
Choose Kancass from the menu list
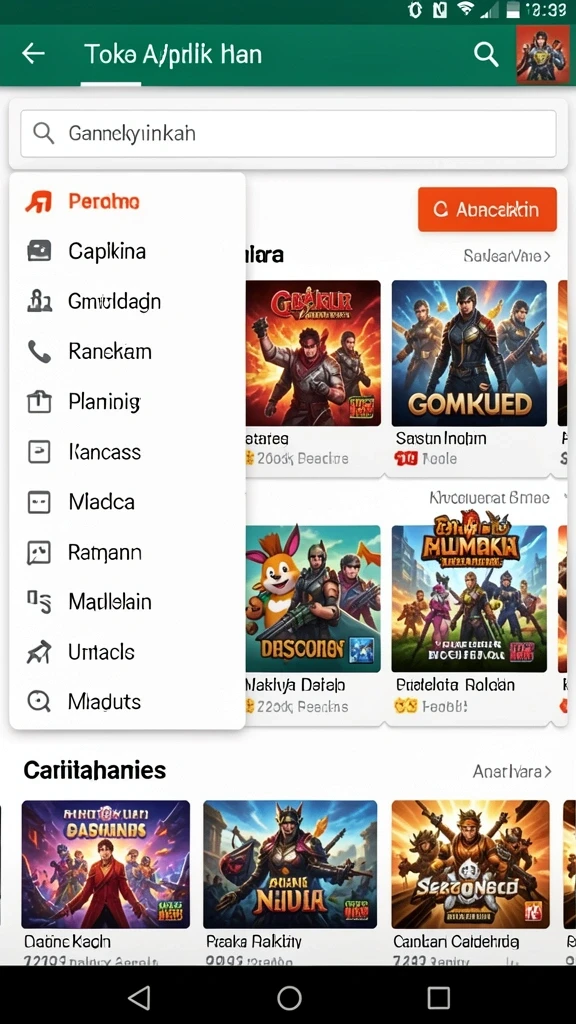point(127,452)
